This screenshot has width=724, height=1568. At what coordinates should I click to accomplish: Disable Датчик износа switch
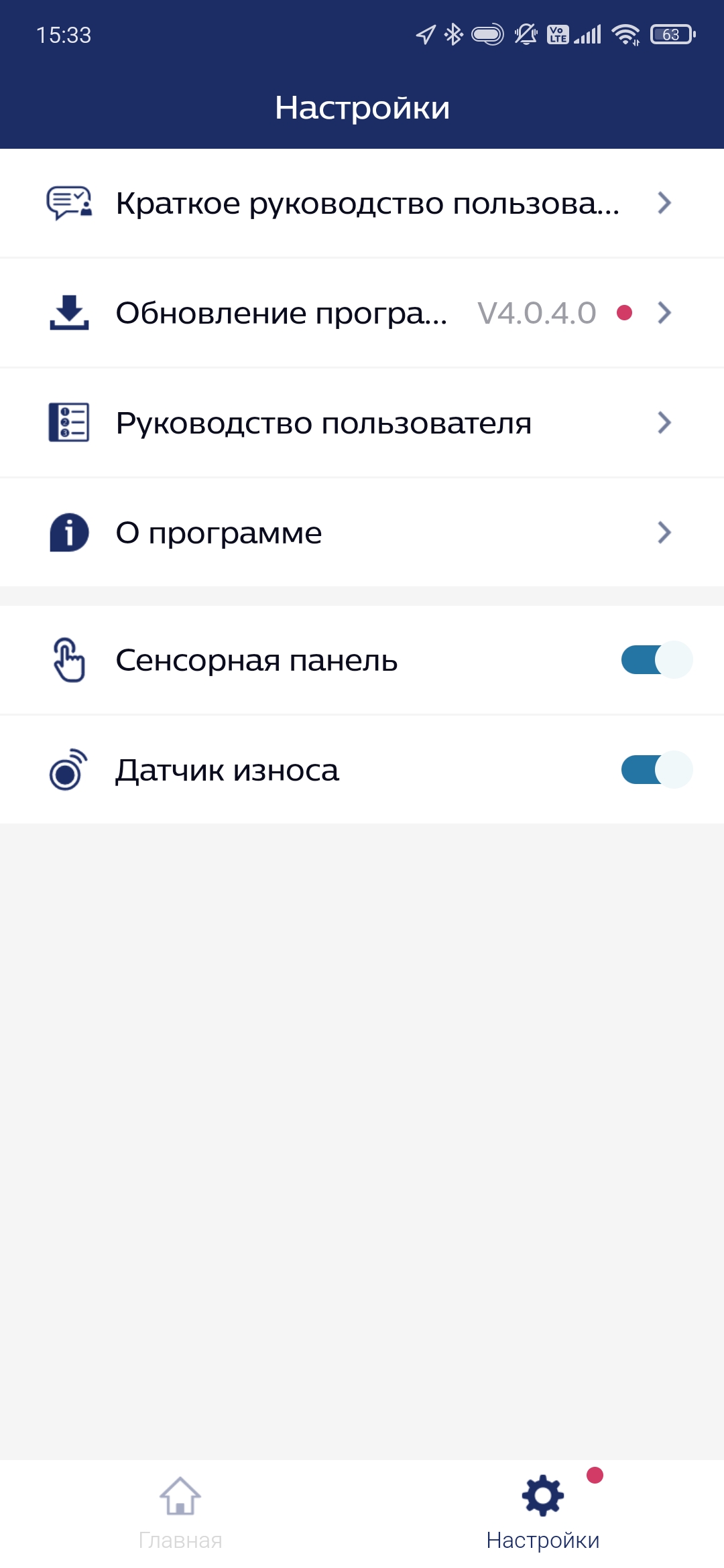pos(656,770)
